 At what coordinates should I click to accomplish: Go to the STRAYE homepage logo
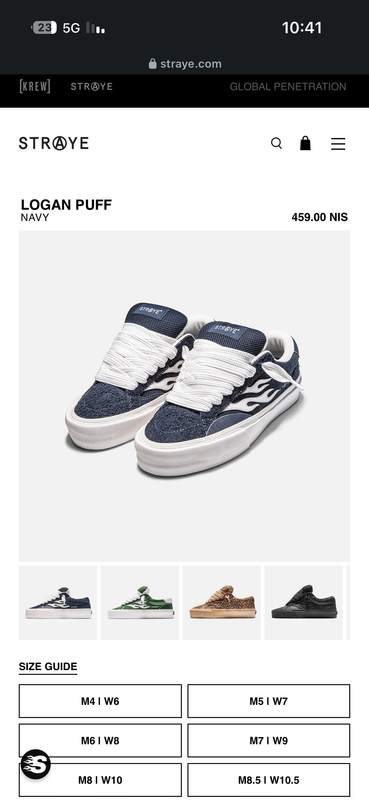[54, 143]
